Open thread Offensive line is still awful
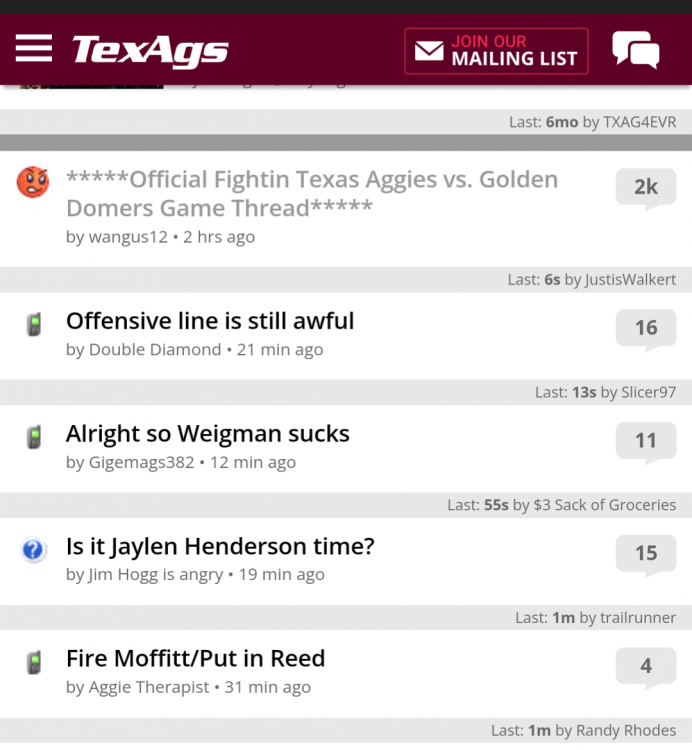 pos(210,321)
